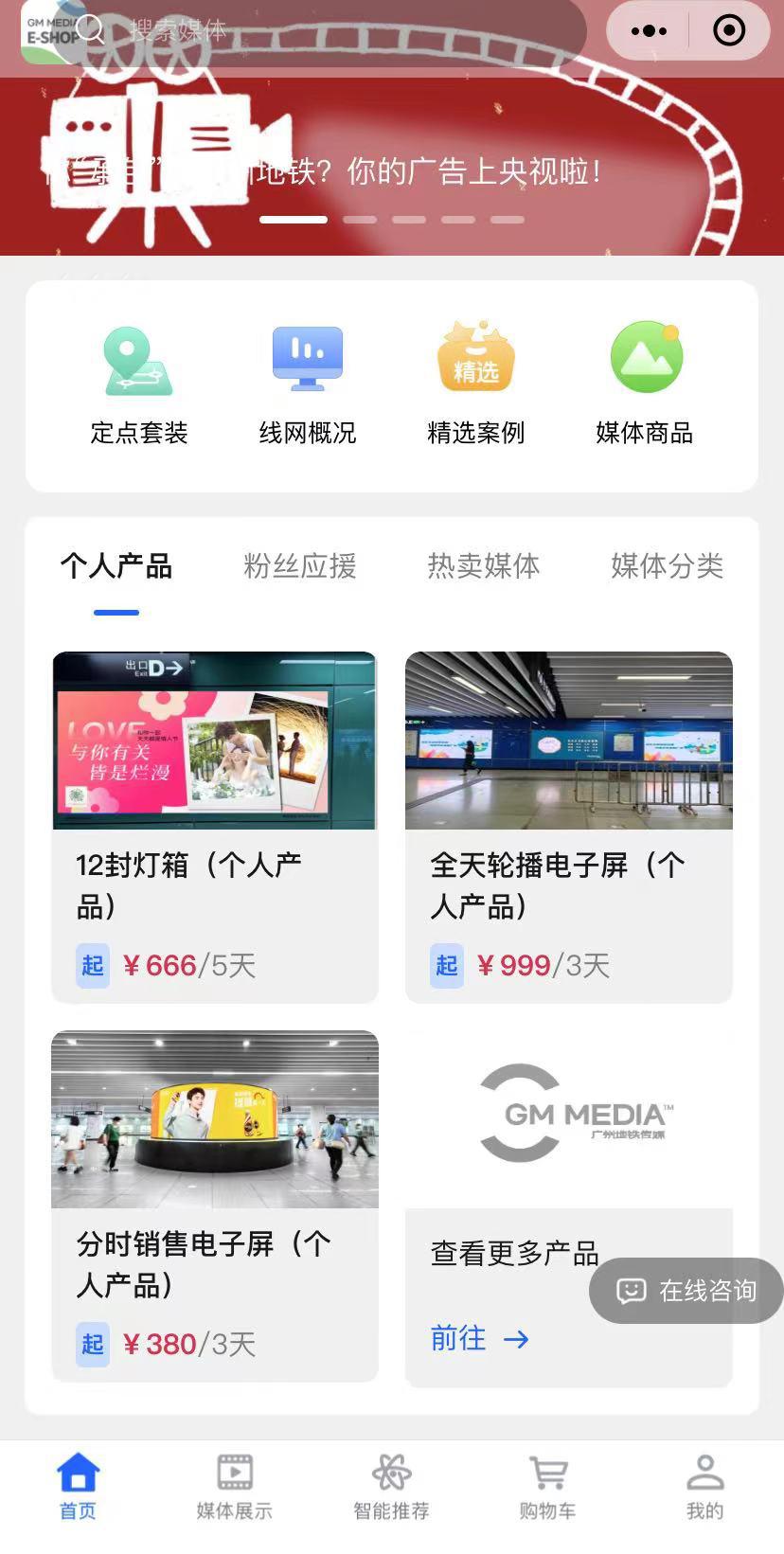Viewport: 784px width, 1554px height.
Task: Open the 智能推荐 tab
Action: click(x=391, y=1487)
